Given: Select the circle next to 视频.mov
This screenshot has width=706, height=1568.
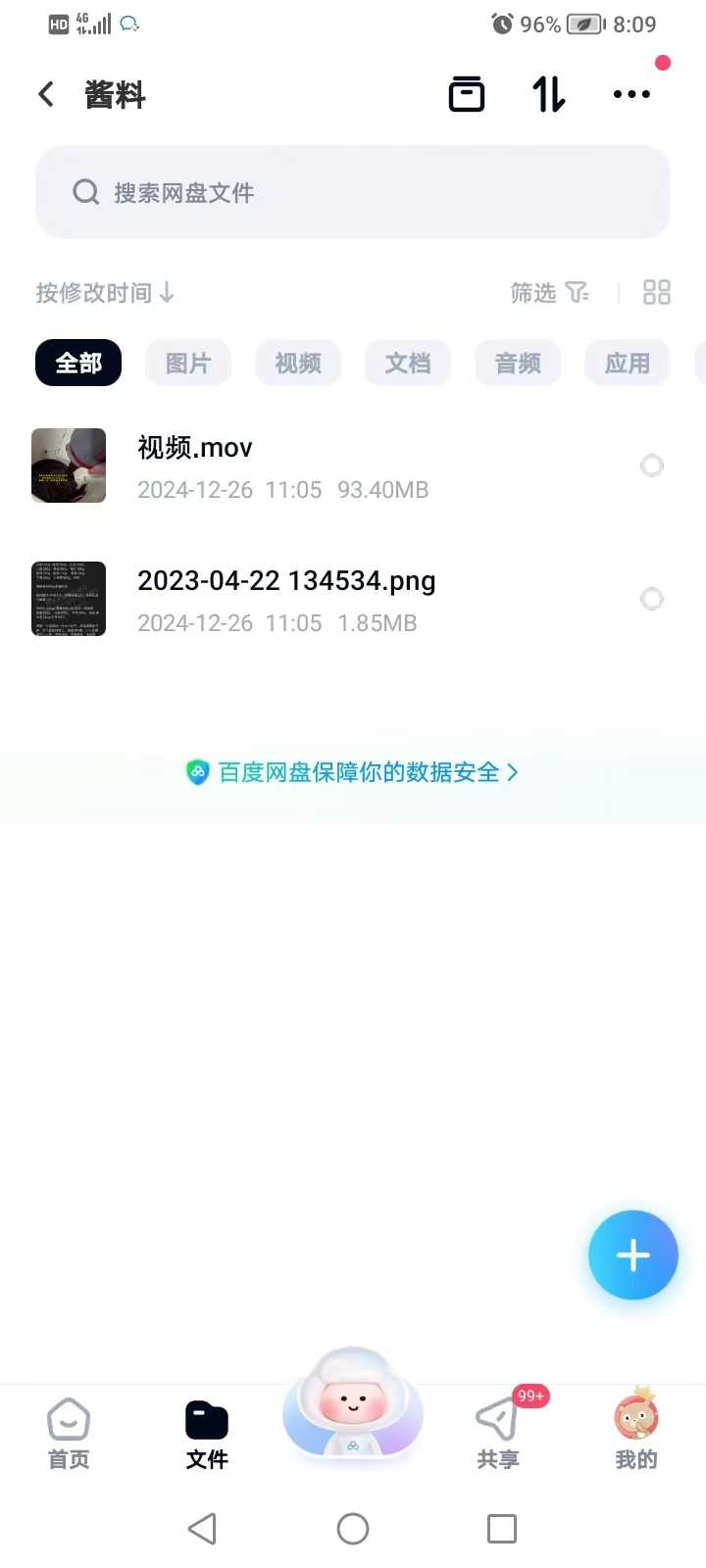Looking at the screenshot, I should pos(652,465).
